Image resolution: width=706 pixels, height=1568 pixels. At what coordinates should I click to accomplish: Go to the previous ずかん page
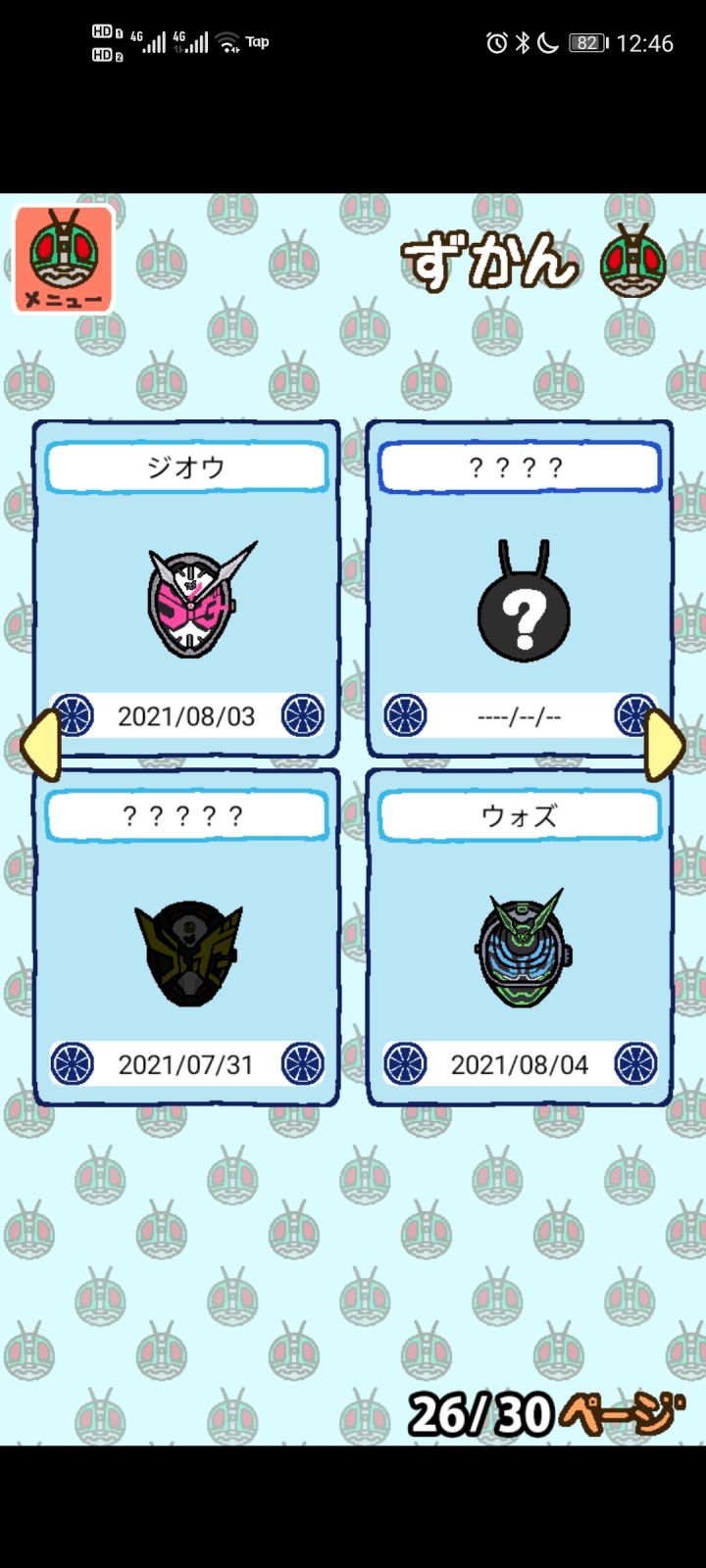pos(41,745)
